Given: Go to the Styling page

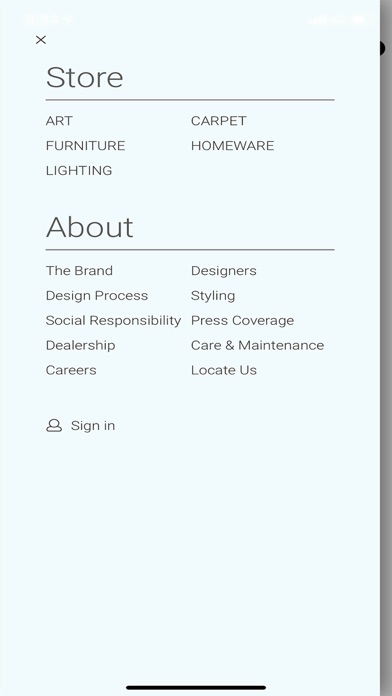Looking at the screenshot, I should [x=213, y=296].
